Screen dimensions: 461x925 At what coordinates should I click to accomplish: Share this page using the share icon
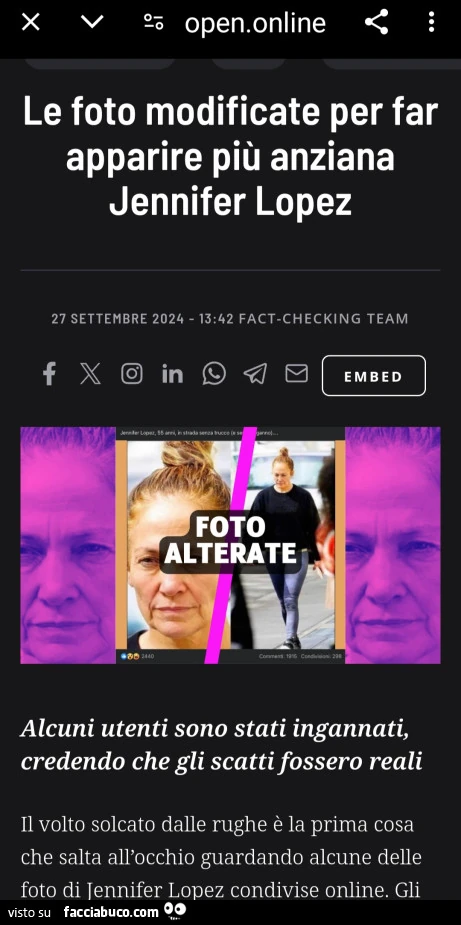[x=376, y=22]
